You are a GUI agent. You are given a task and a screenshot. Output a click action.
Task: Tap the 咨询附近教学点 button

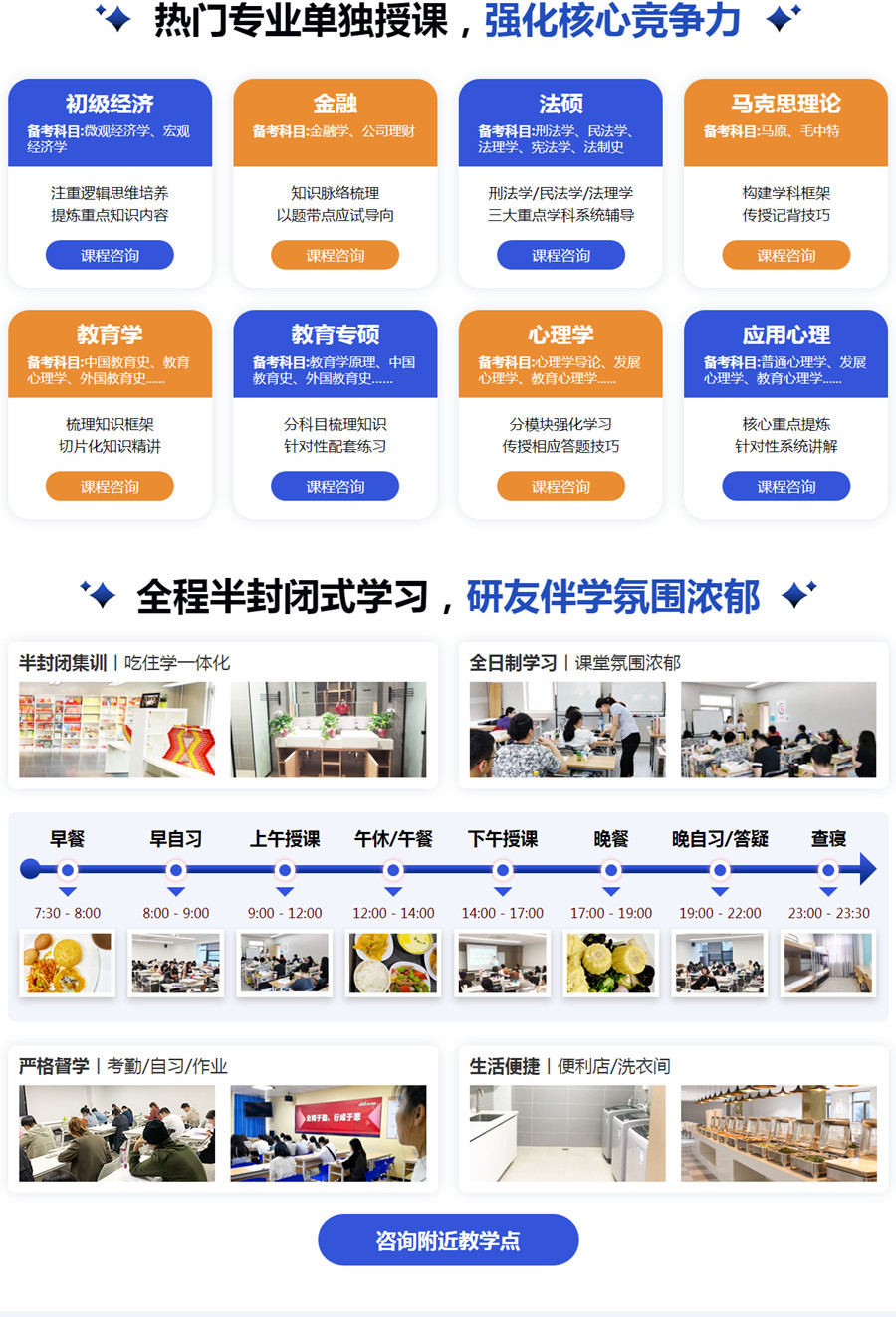(448, 1240)
